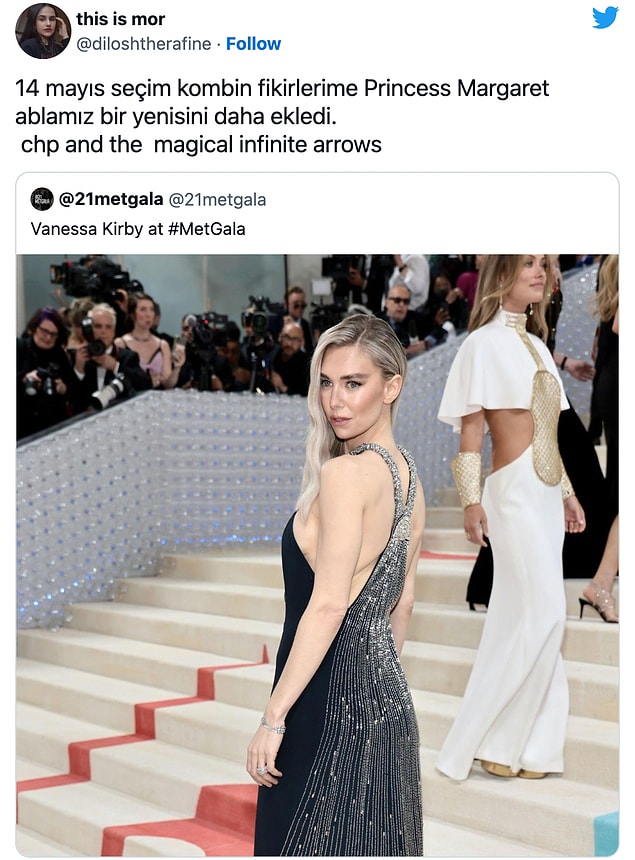
Task: View the #MetGala hashtag
Action: [206, 228]
